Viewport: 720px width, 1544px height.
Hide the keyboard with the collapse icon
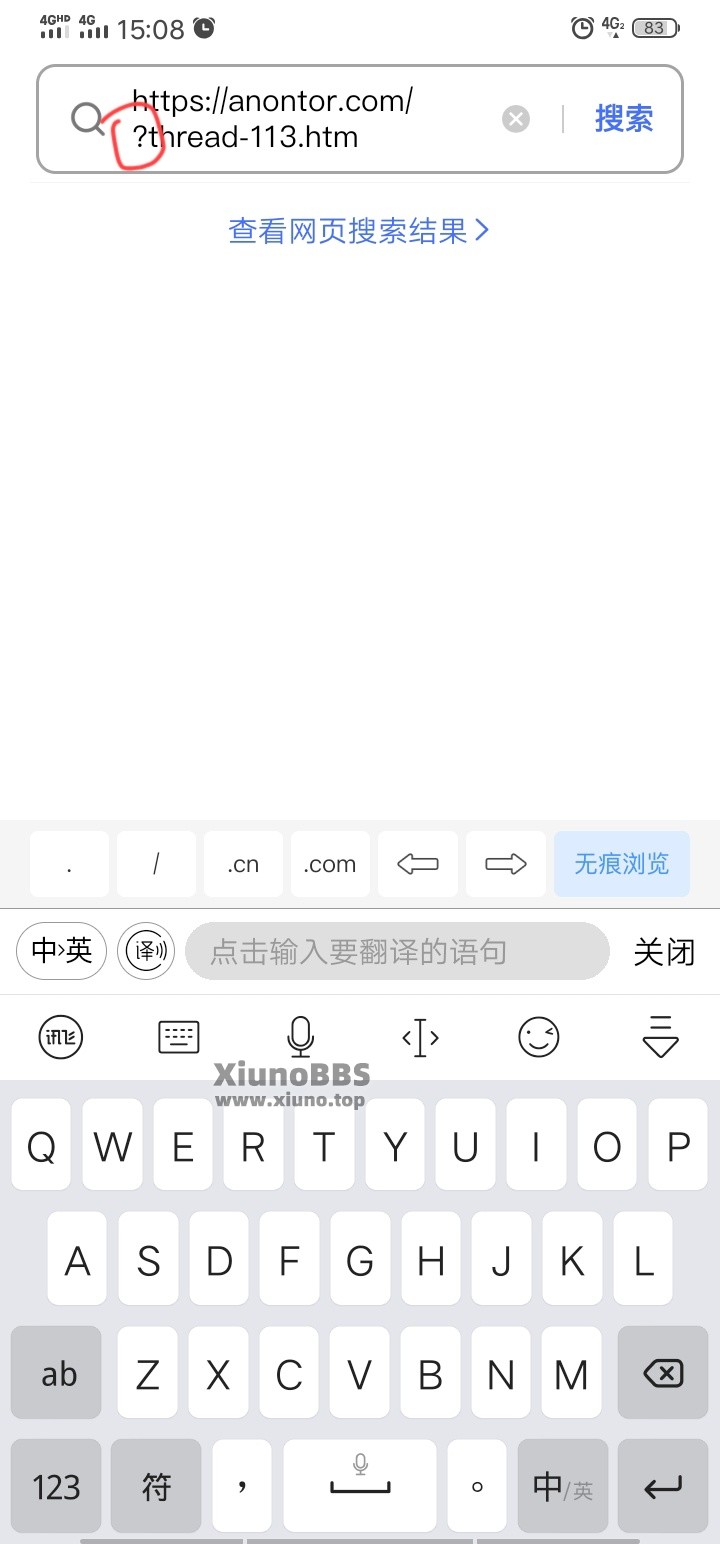tap(660, 1037)
